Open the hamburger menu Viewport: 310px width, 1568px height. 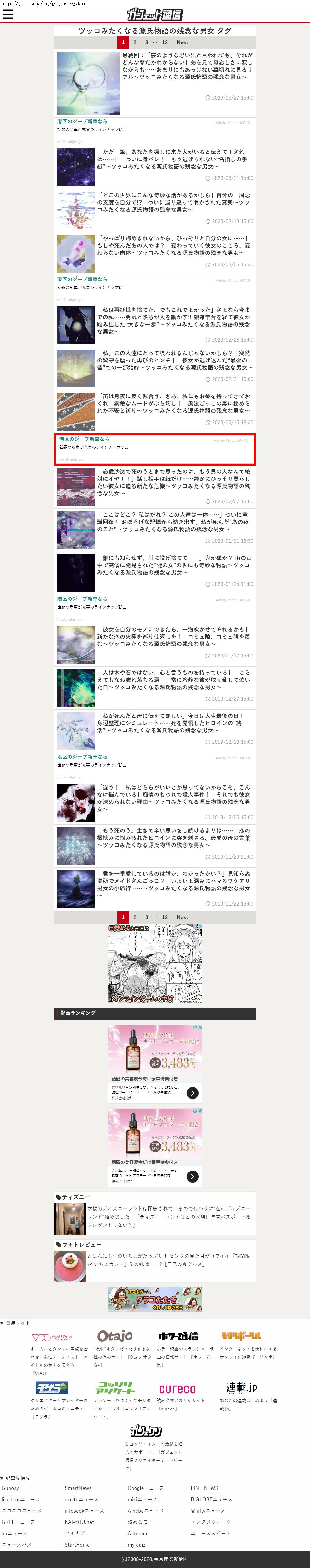[8, 14]
